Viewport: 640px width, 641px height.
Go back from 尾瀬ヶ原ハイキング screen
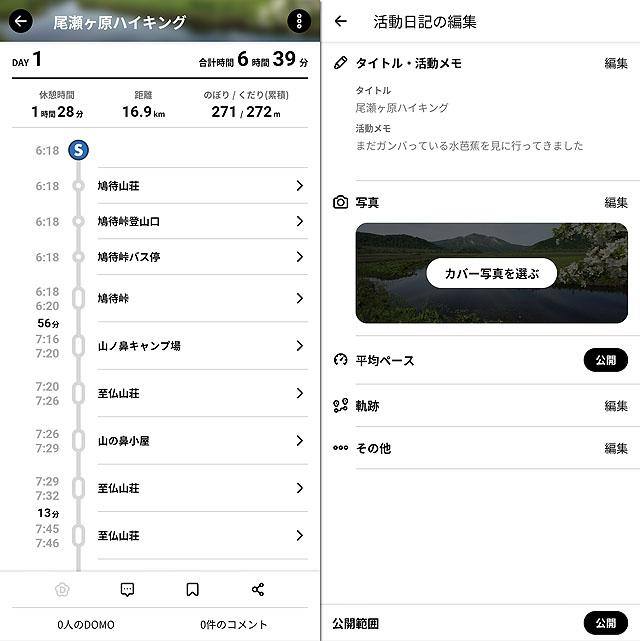point(22,21)
